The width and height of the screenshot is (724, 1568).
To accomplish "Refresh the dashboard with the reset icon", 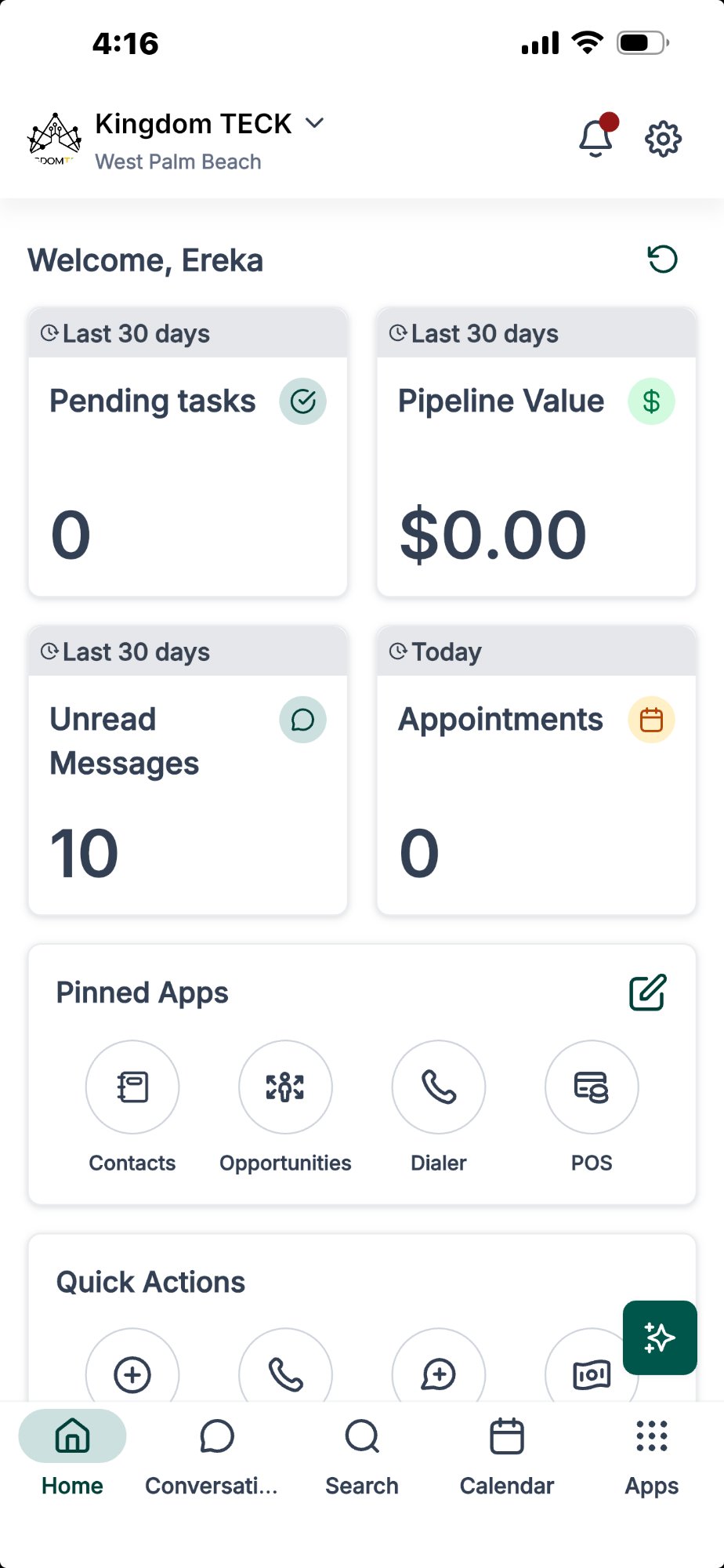I will [x=662, y=259].
